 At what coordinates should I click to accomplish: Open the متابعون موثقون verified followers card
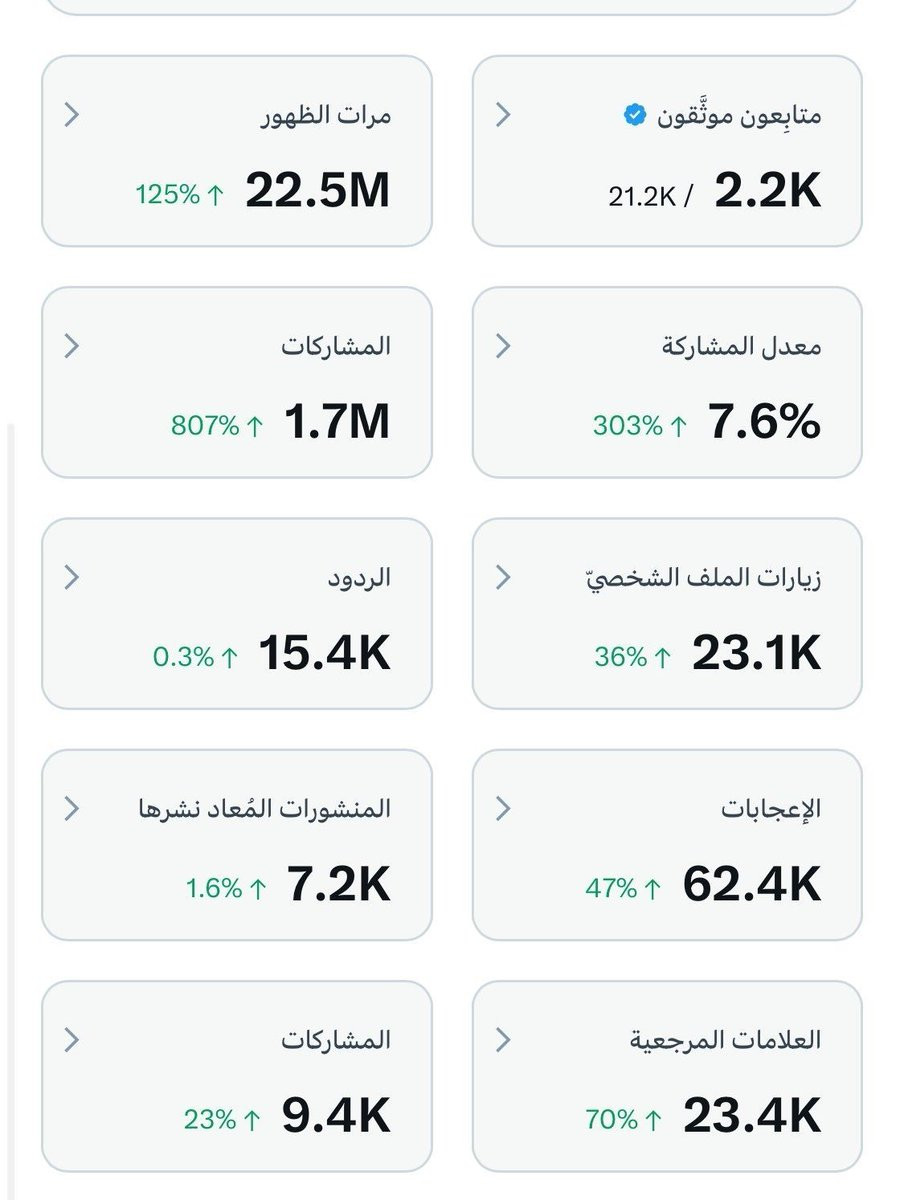pyautogui.click(x=667, y=151)
